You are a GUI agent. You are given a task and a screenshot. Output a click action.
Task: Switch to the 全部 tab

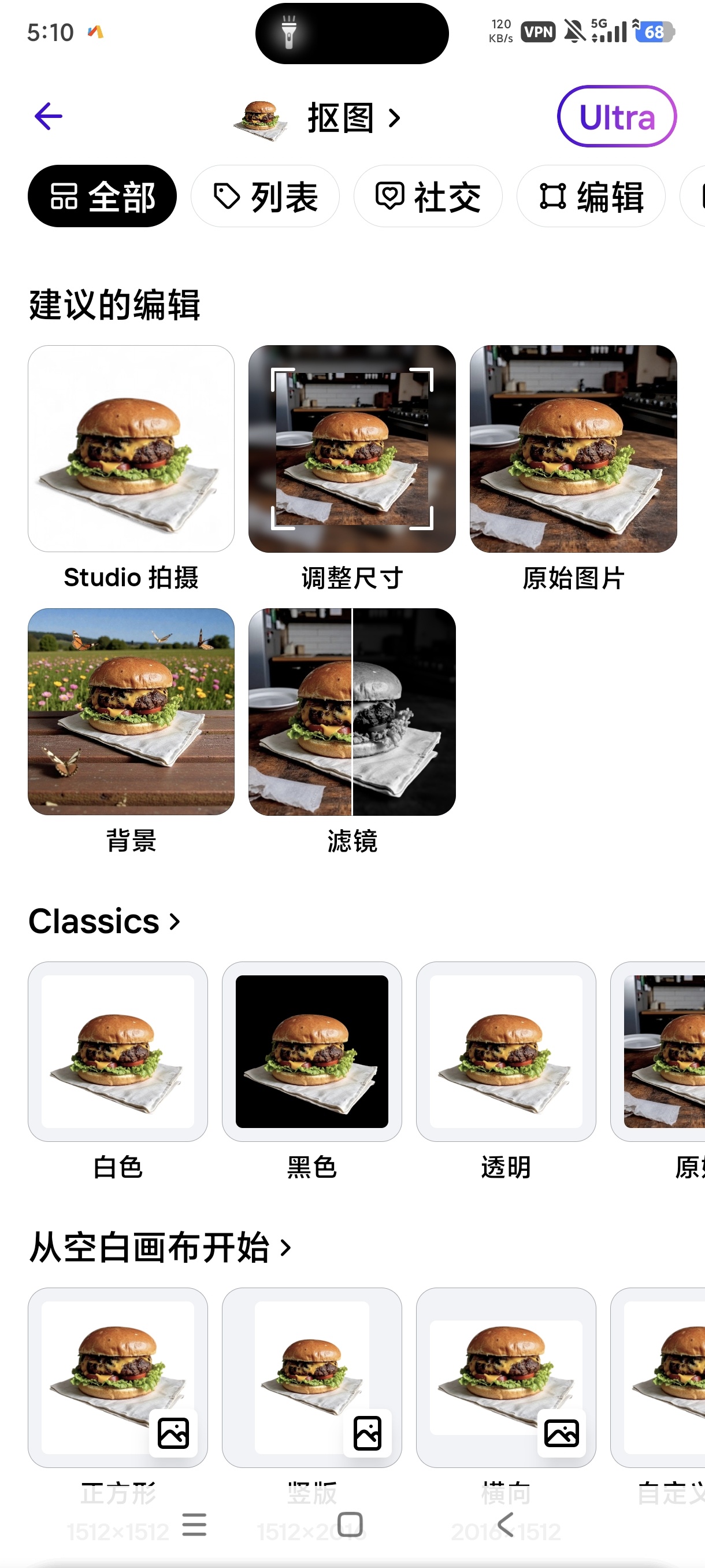click(102, 196)
